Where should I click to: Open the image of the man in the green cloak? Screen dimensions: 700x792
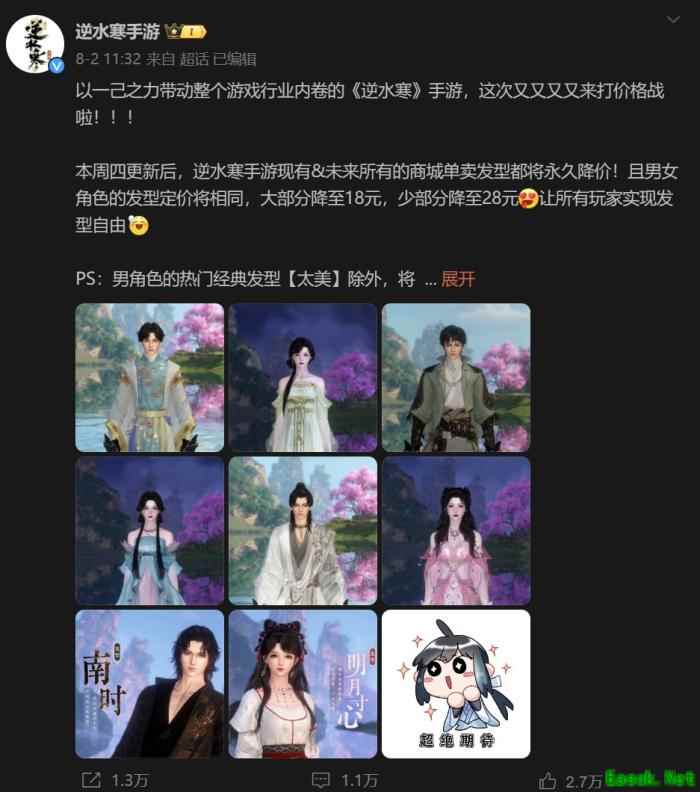pyautogui.click(x=456, y=377)
